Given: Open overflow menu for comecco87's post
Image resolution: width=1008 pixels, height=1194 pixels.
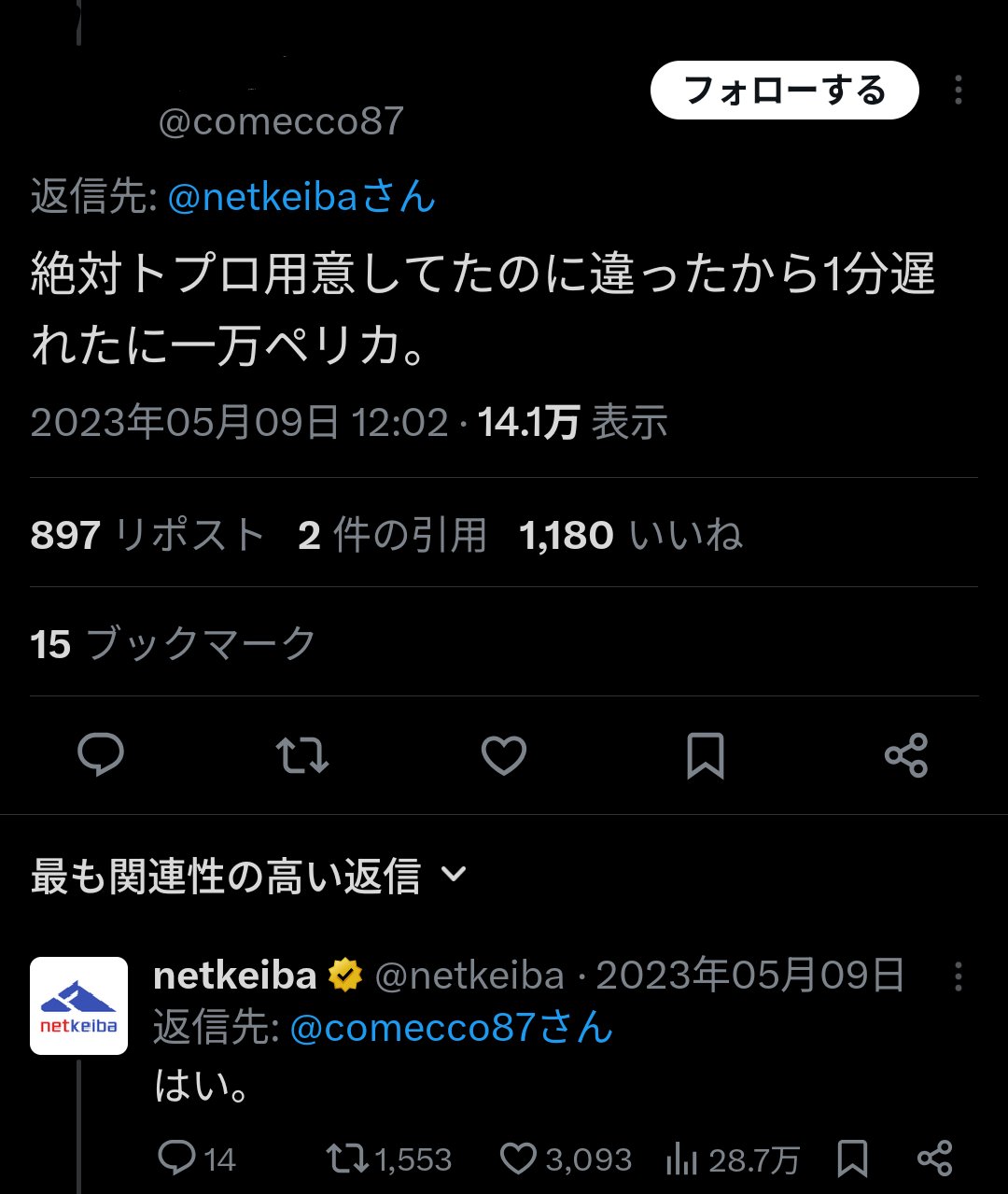Looking at the screenshot, I should tap(958, 91).
